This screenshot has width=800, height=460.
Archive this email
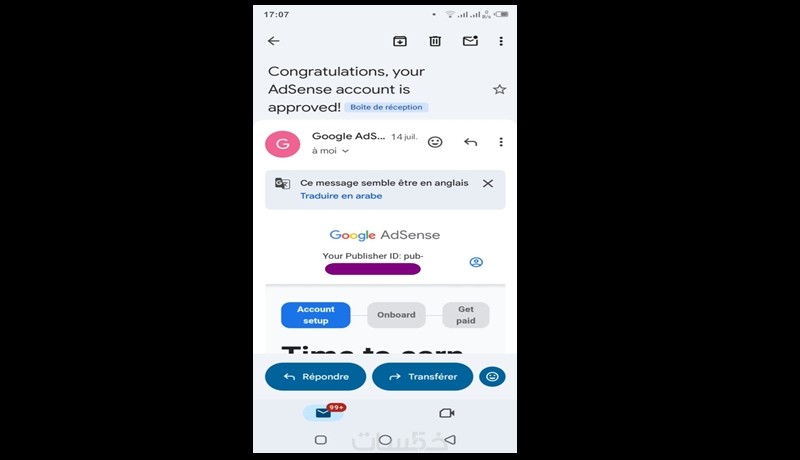[x=399, y=41]
